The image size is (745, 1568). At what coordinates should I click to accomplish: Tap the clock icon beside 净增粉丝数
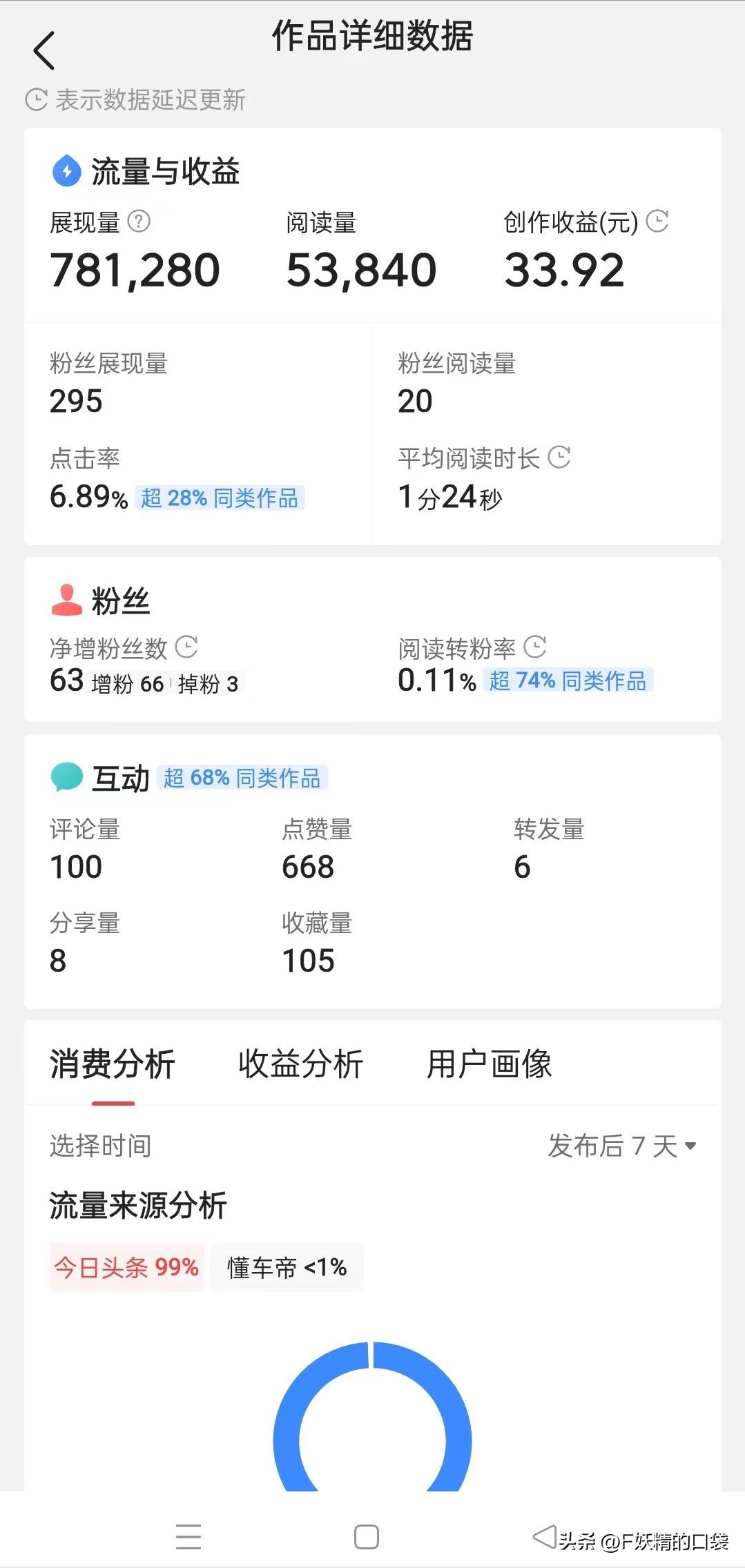[x=188, y=647]
